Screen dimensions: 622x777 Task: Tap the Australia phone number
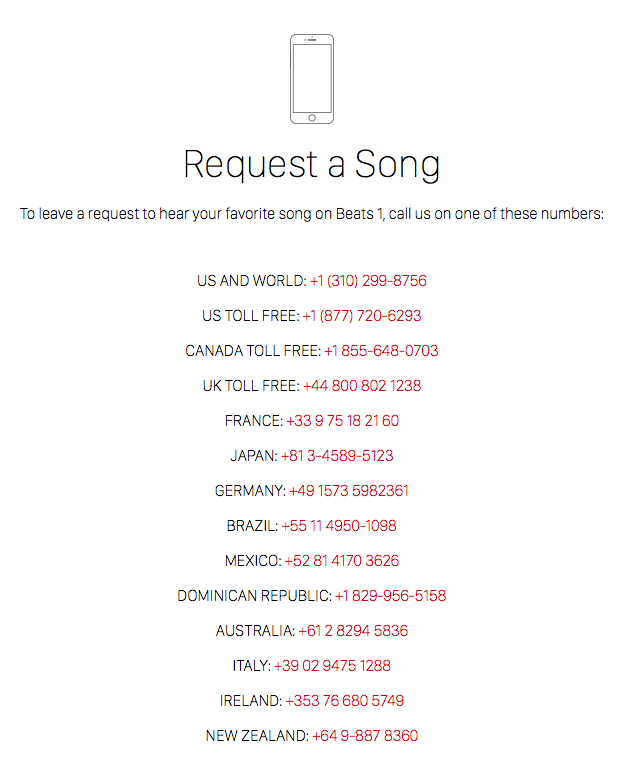pos(353,631)
